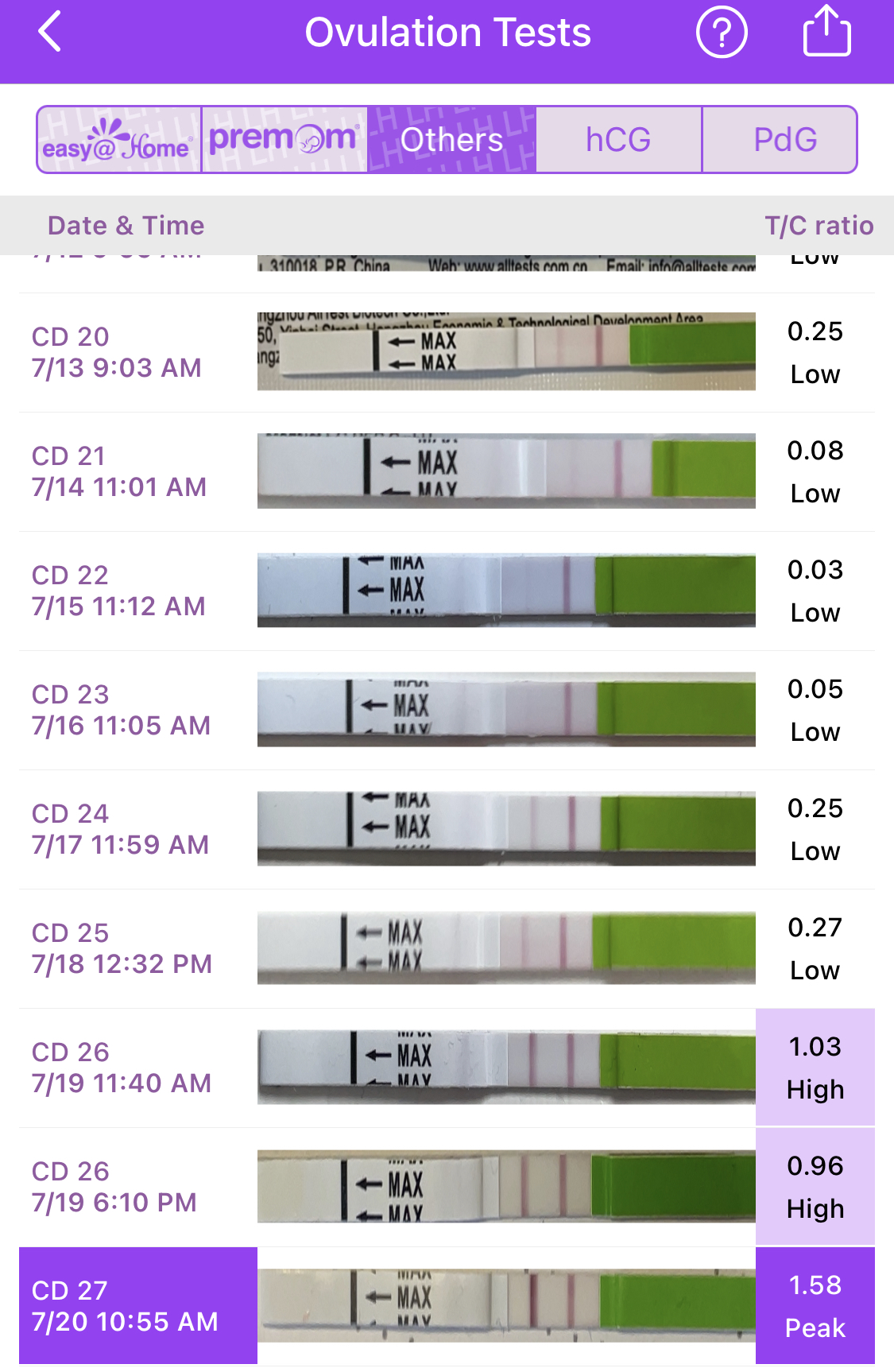Image resolution: width=894 pixels, height=1372 pixels.
Task: Switch to the PdG tab
Action: tap(784, 140)
